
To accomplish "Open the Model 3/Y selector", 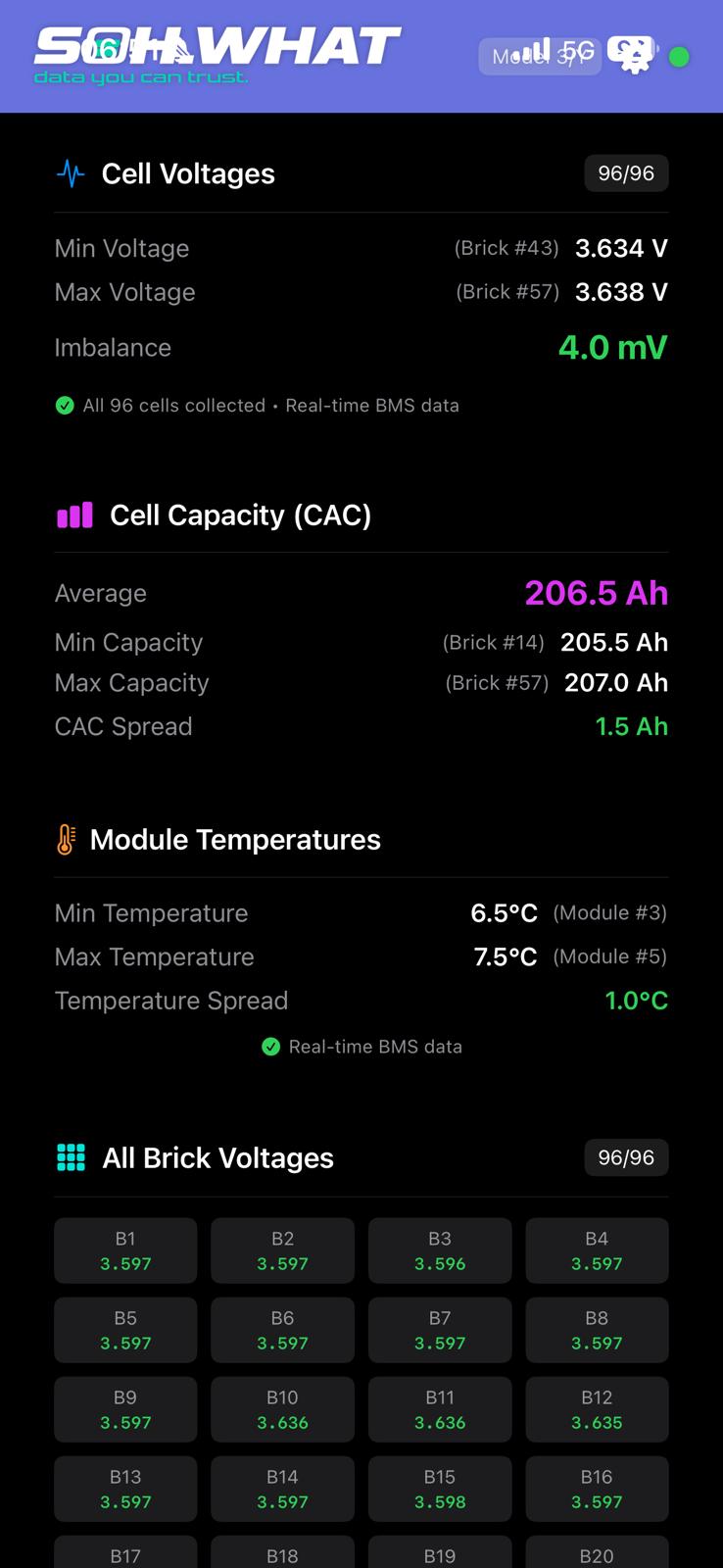I will pyautogui.click(x=539, y=56).
